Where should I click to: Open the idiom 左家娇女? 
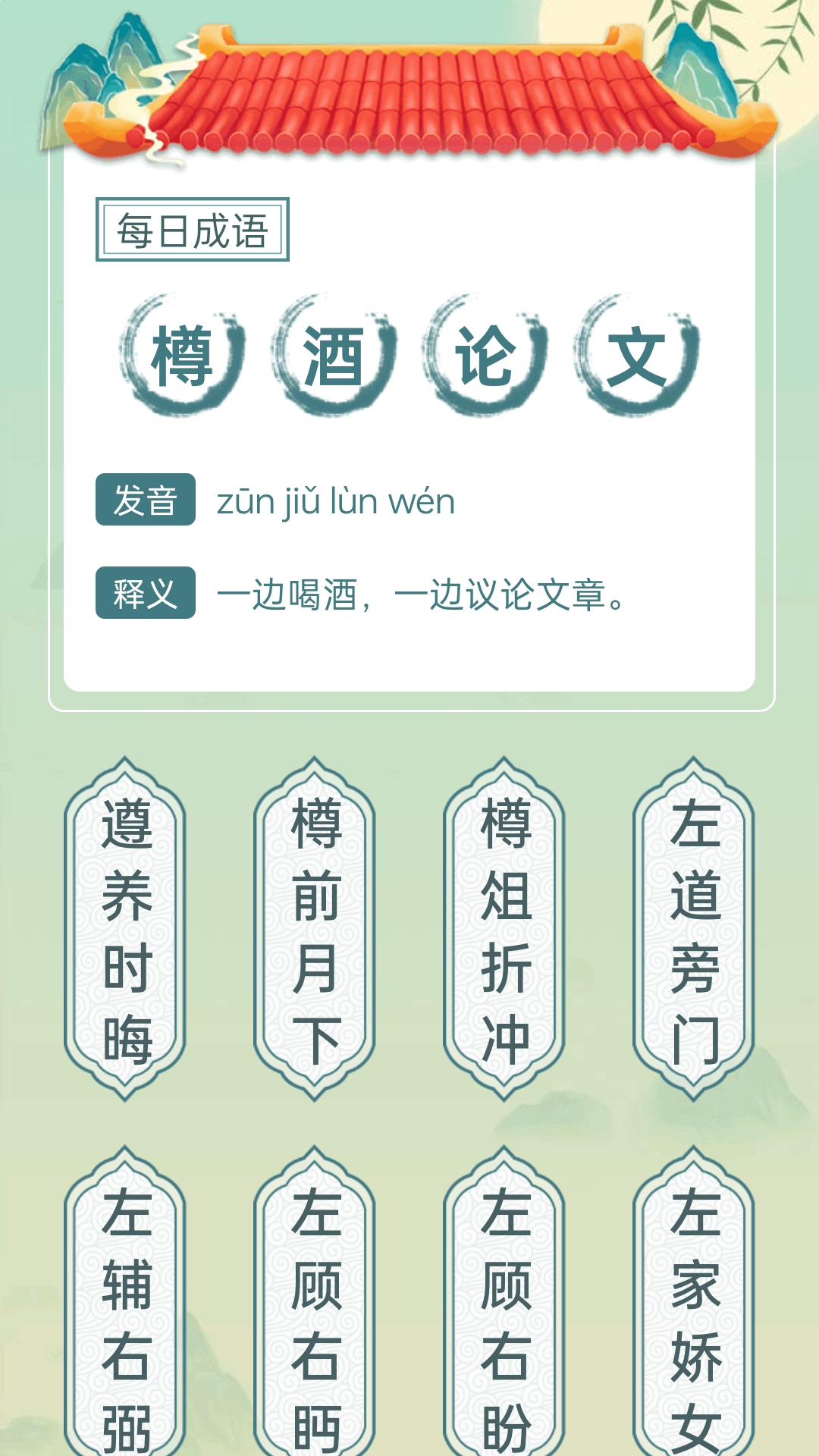click(x=694, y=1301)
